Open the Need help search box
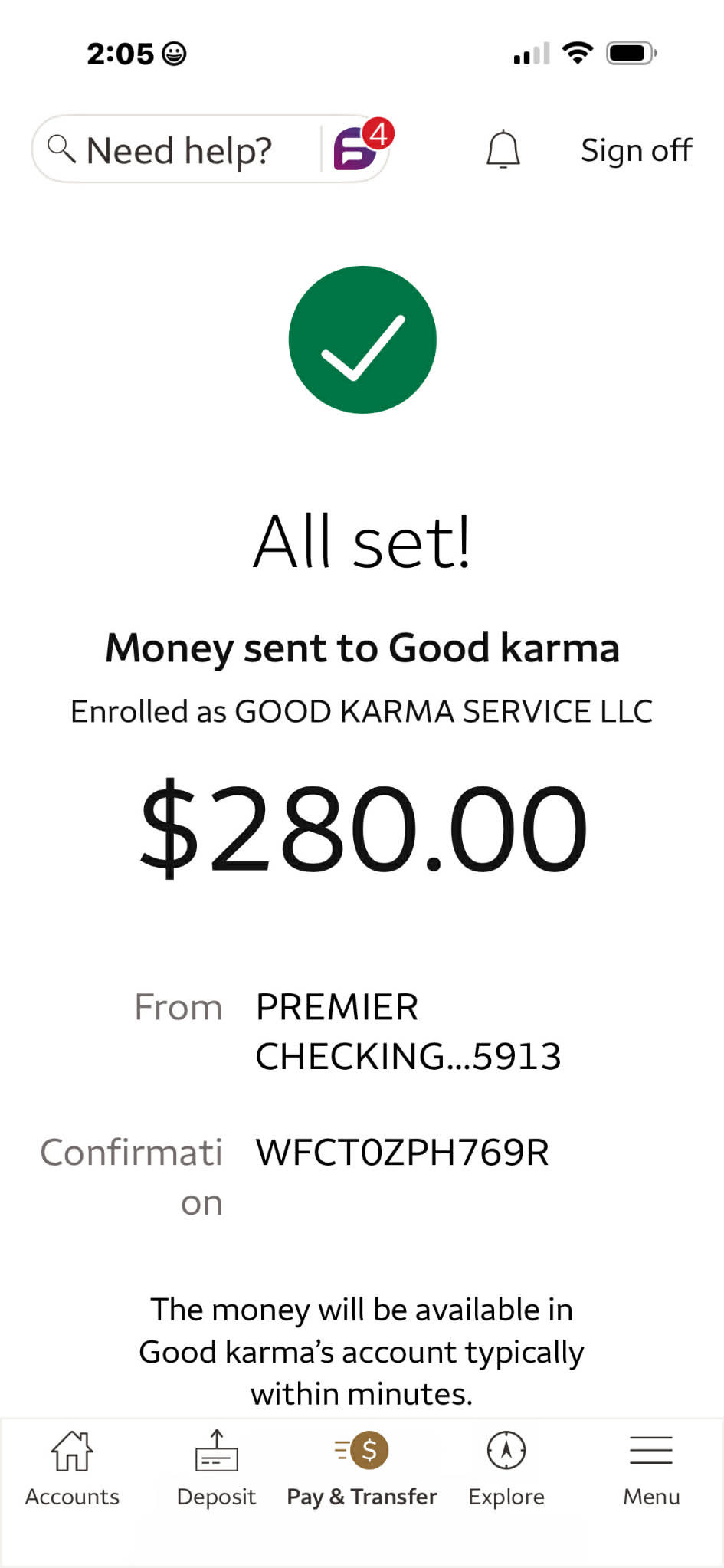724x1568 pixels. point(178,150)
